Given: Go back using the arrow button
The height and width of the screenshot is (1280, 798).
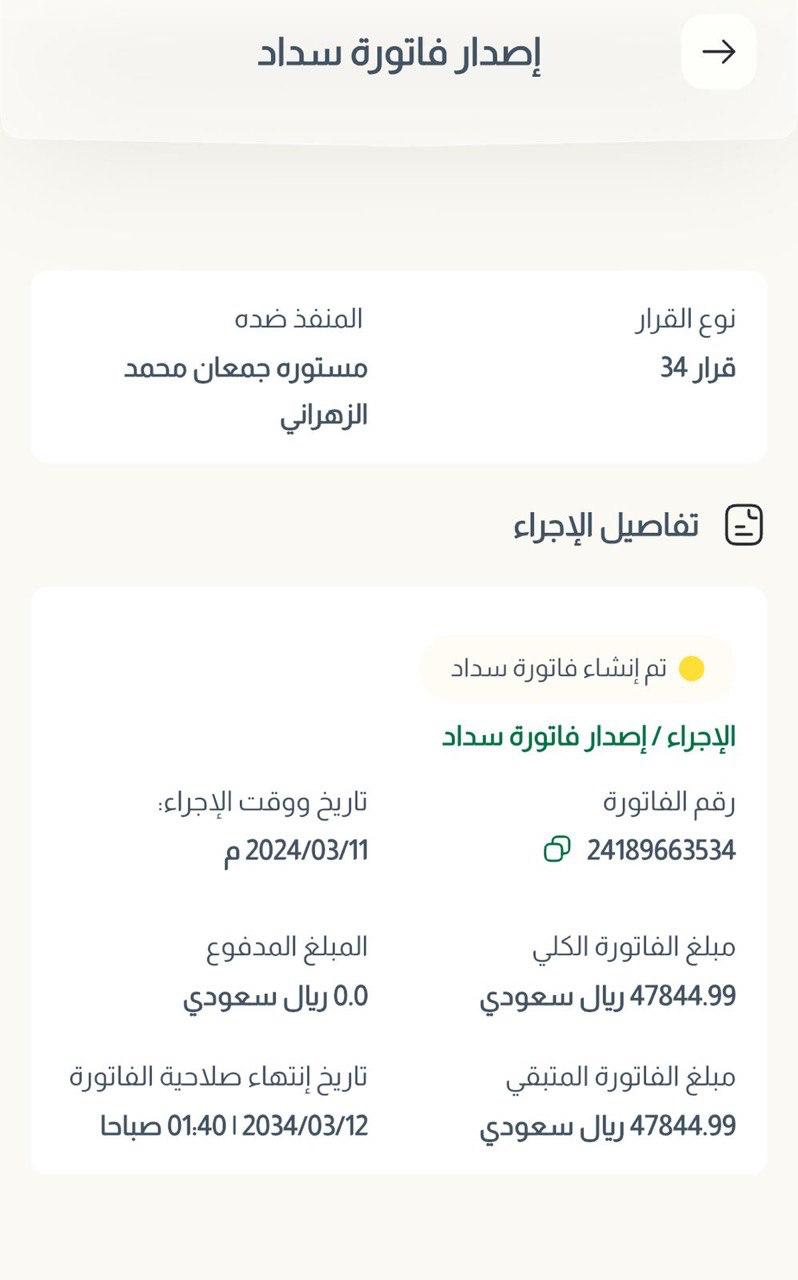Looking at the screenshot, I should (718, 52).
